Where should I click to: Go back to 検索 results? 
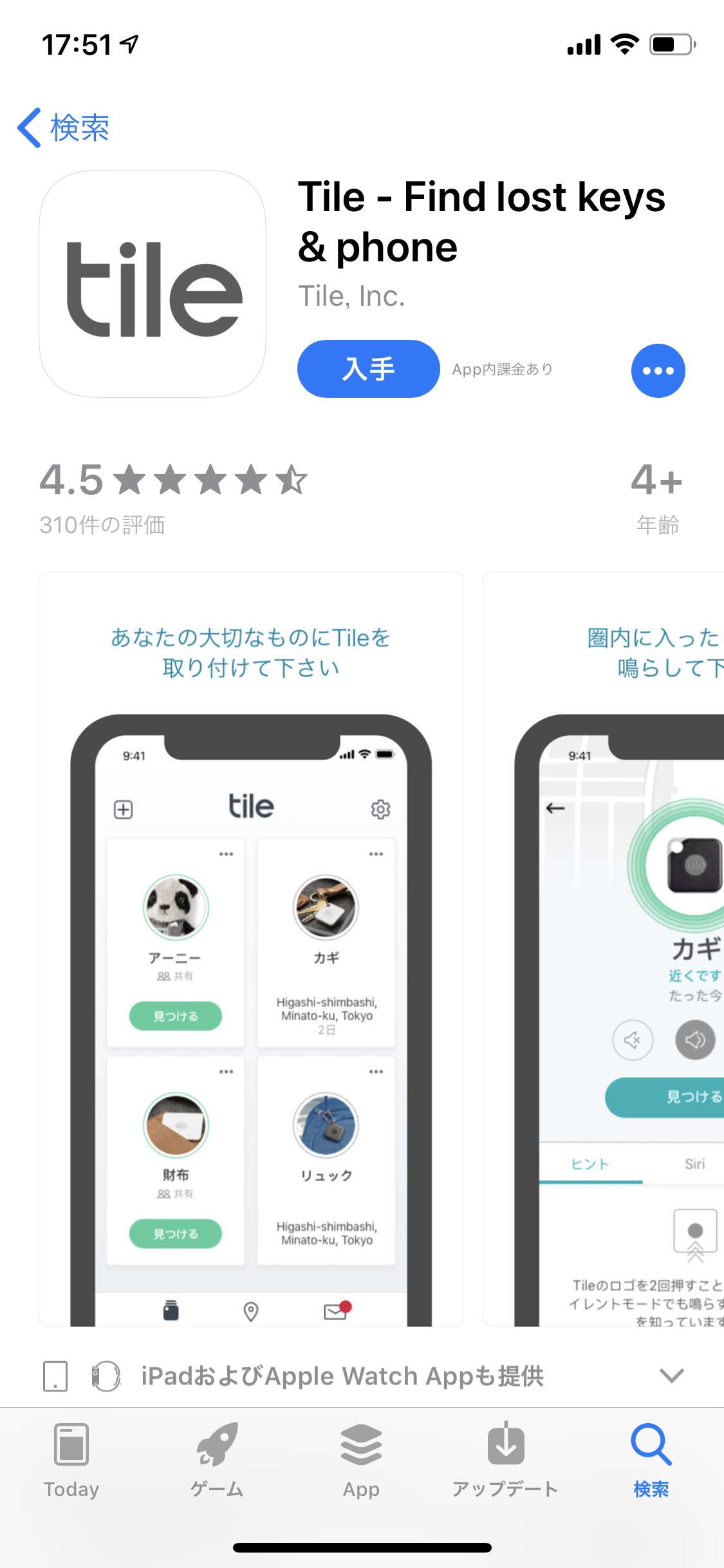click(63, 127)
